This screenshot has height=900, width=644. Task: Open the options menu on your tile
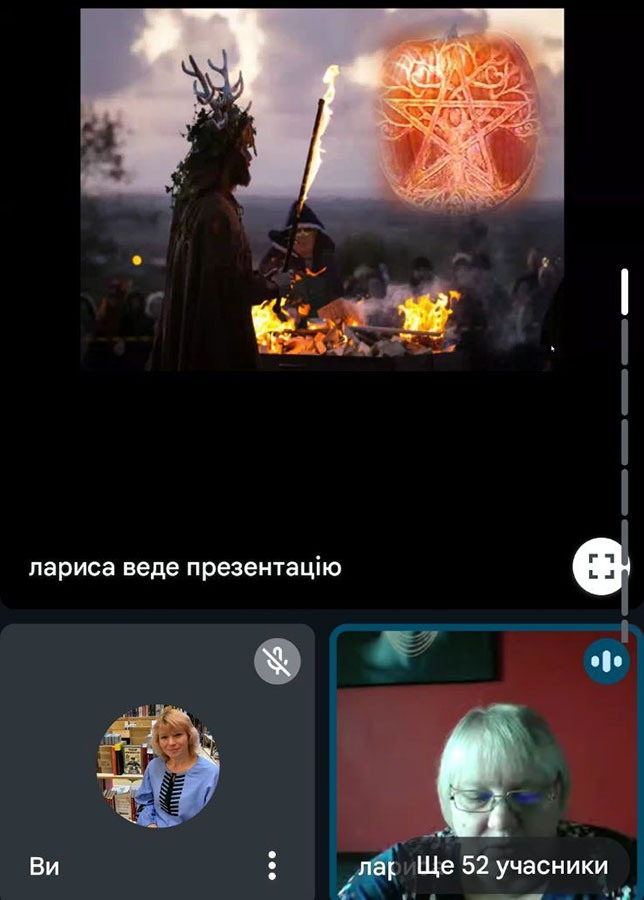pos(272,865)
